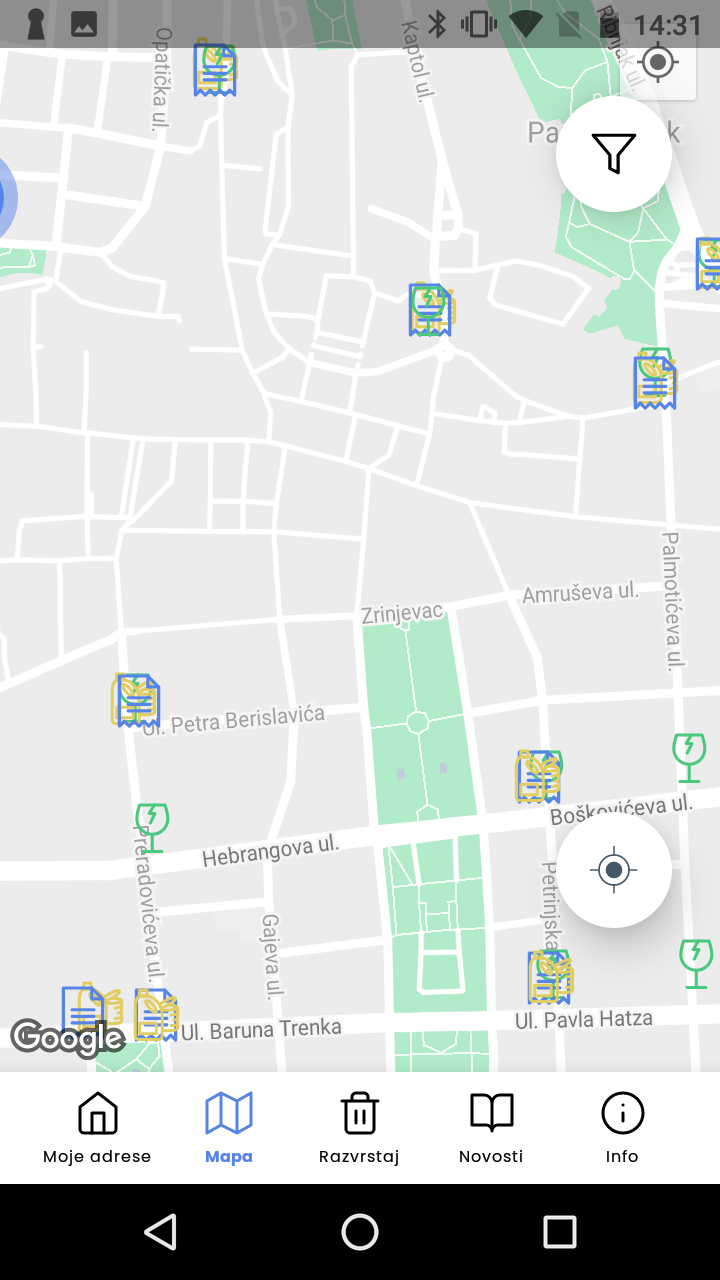Tap the Google Maps my-location button
This screenshot has width=720, height=1280.
tap(657, 64)
